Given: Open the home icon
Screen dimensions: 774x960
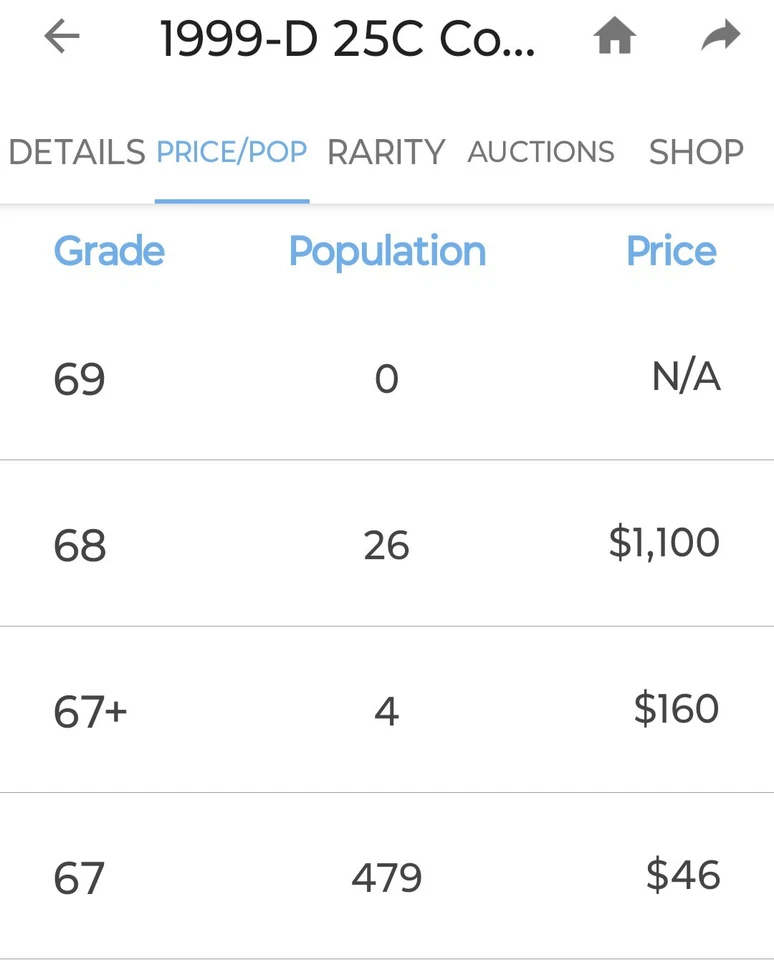Looking at the screenshot, I should pos(615,38).
